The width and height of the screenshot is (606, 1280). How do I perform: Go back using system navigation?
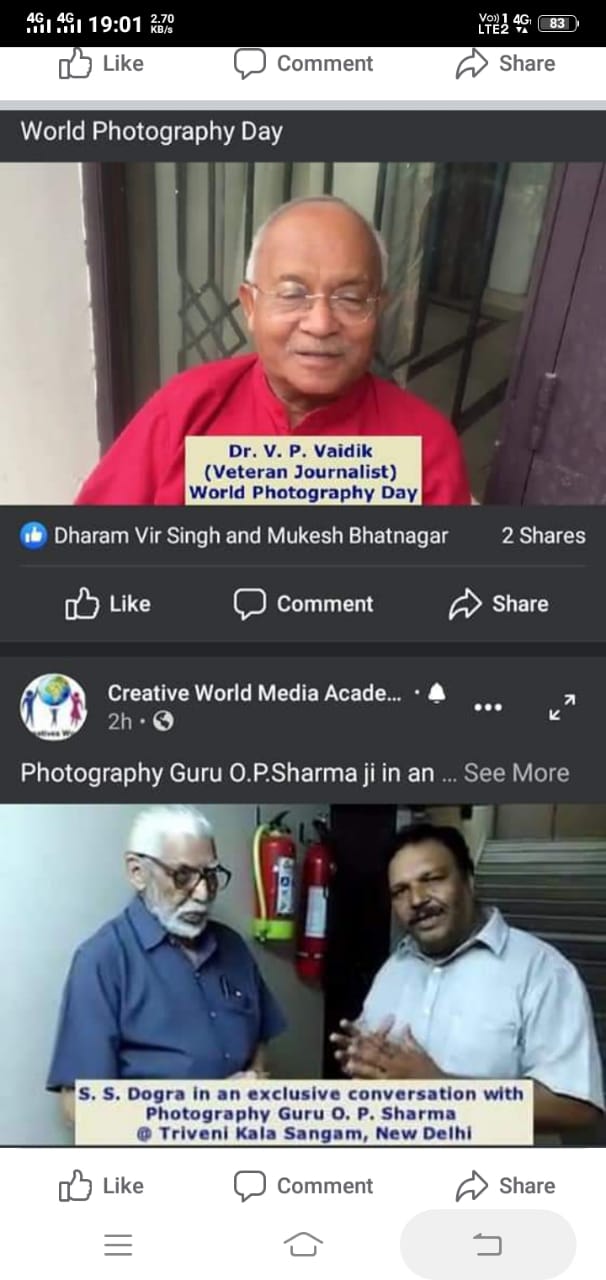[487, 1244]
